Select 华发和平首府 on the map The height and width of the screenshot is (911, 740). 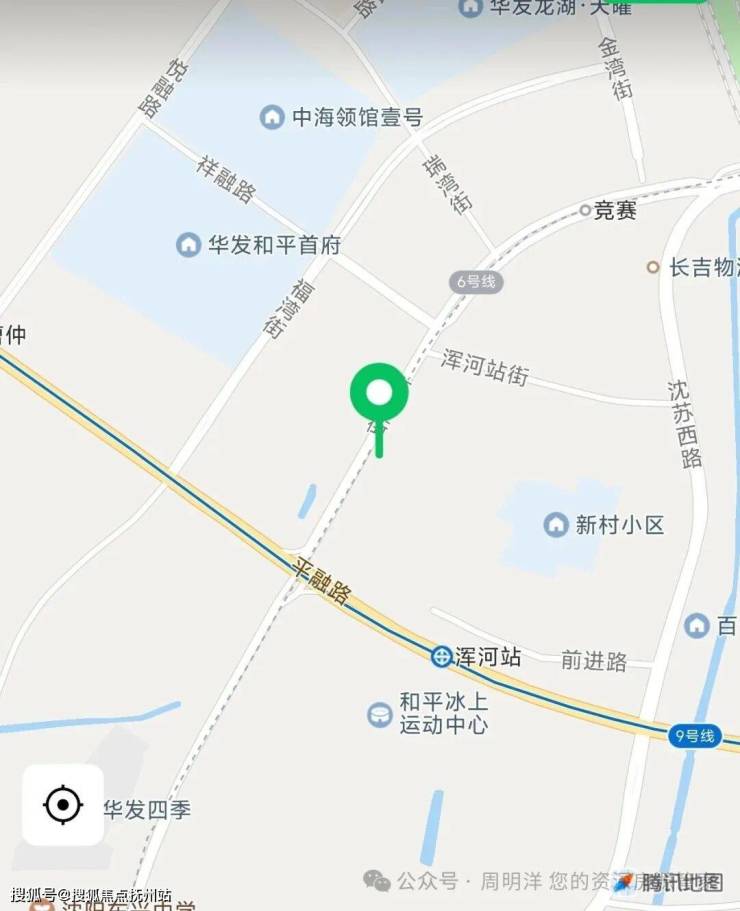pyautogui.click(x=188, y=244)
